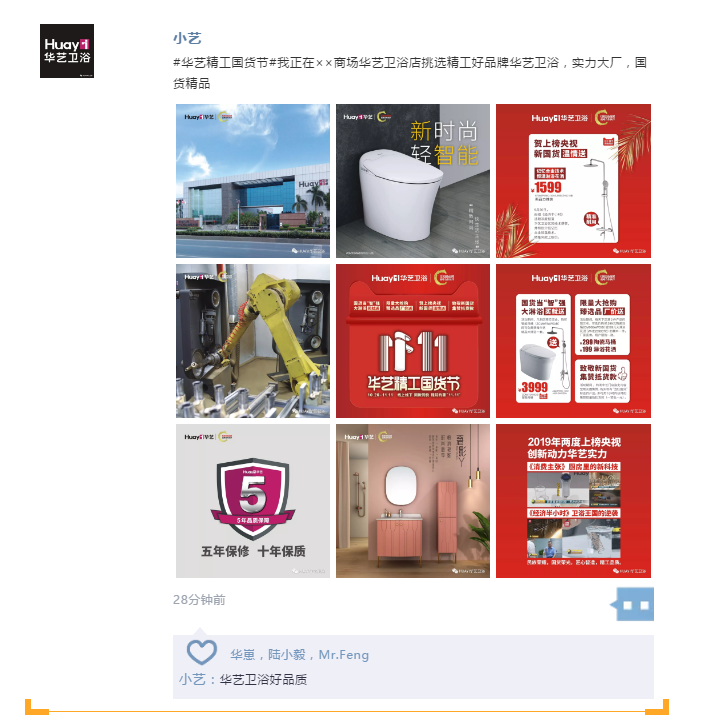Open the pink bathroom cabinet photo

click(413, 501)
